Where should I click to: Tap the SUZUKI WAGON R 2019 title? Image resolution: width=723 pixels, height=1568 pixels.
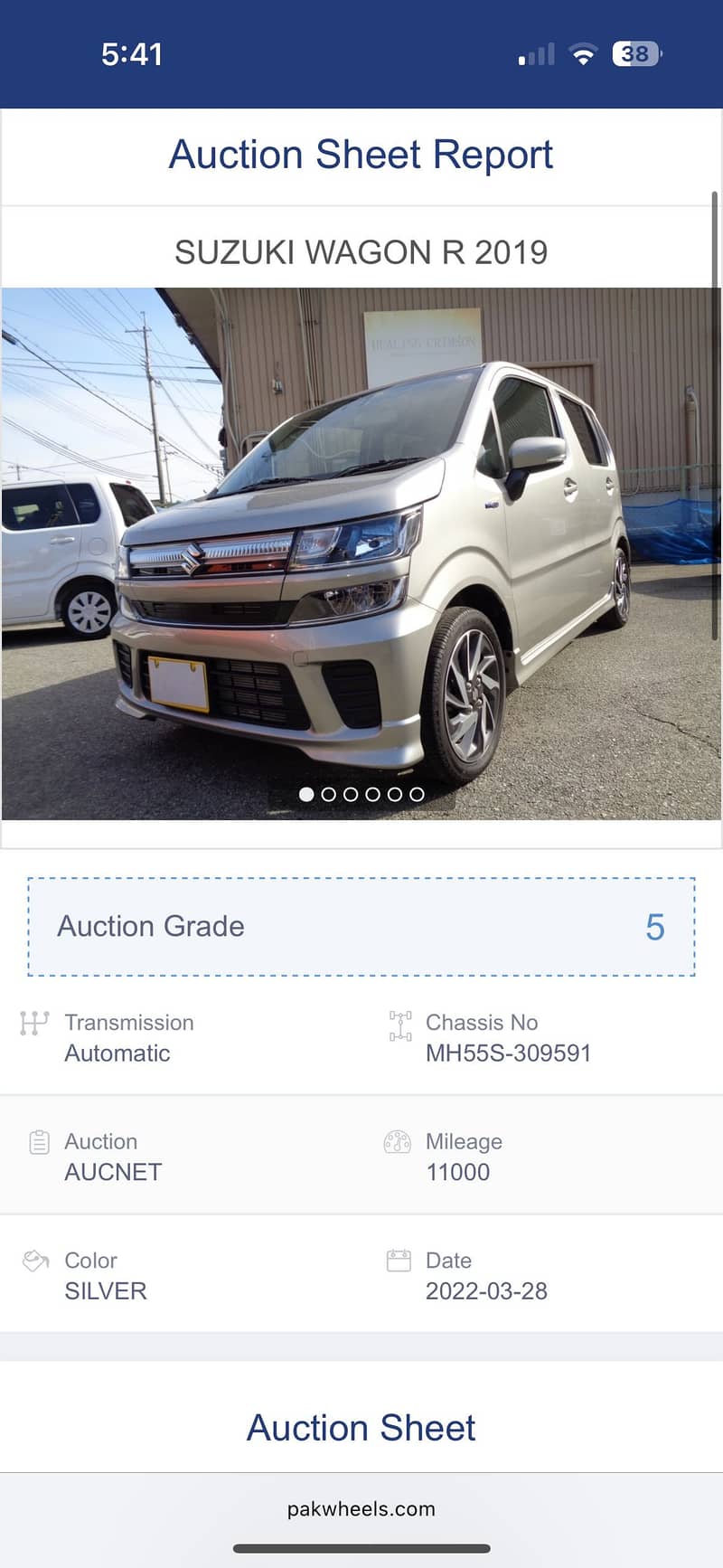coord(361,252)
